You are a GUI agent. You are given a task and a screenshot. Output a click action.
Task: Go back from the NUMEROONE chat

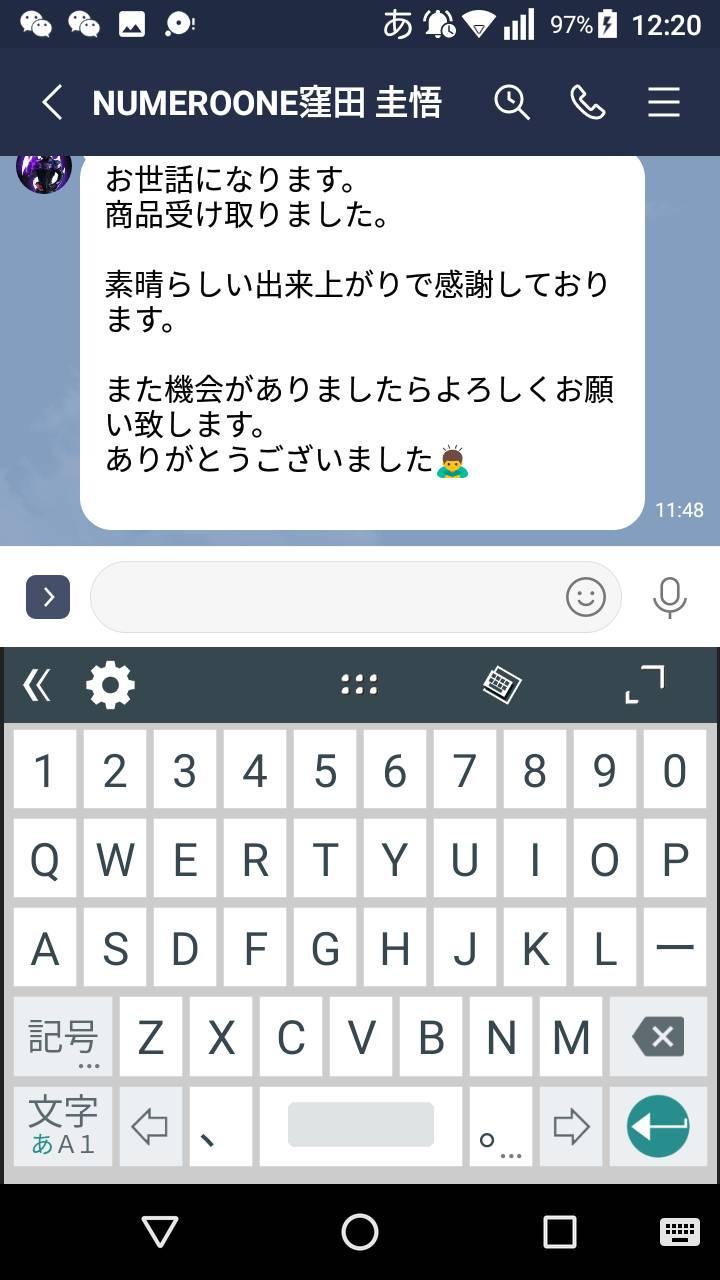point(52,102)
